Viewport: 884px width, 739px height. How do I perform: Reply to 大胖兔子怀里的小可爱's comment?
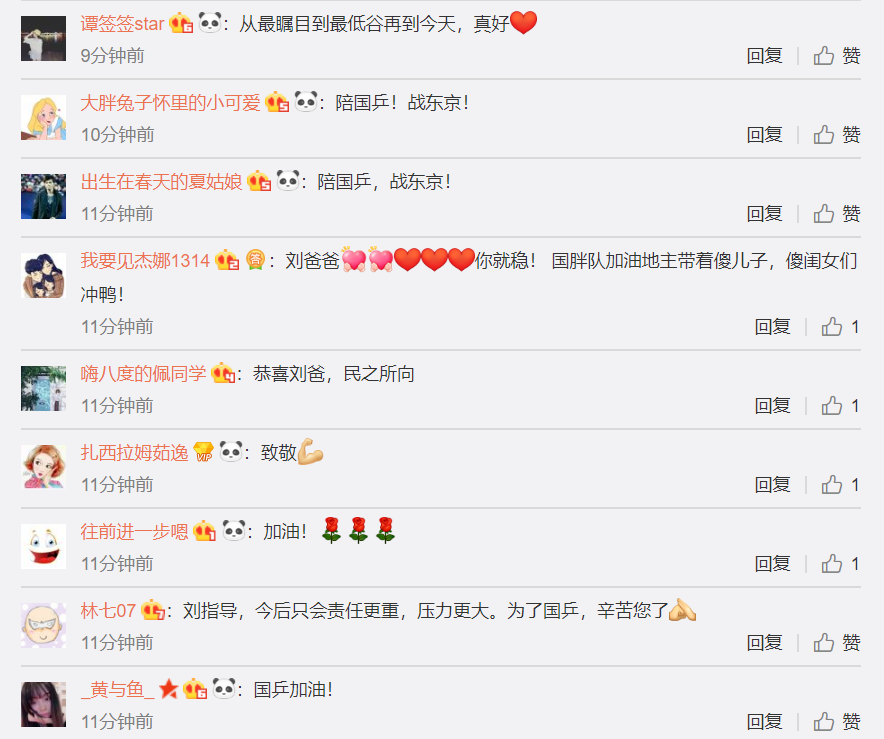tap(764, 134)
